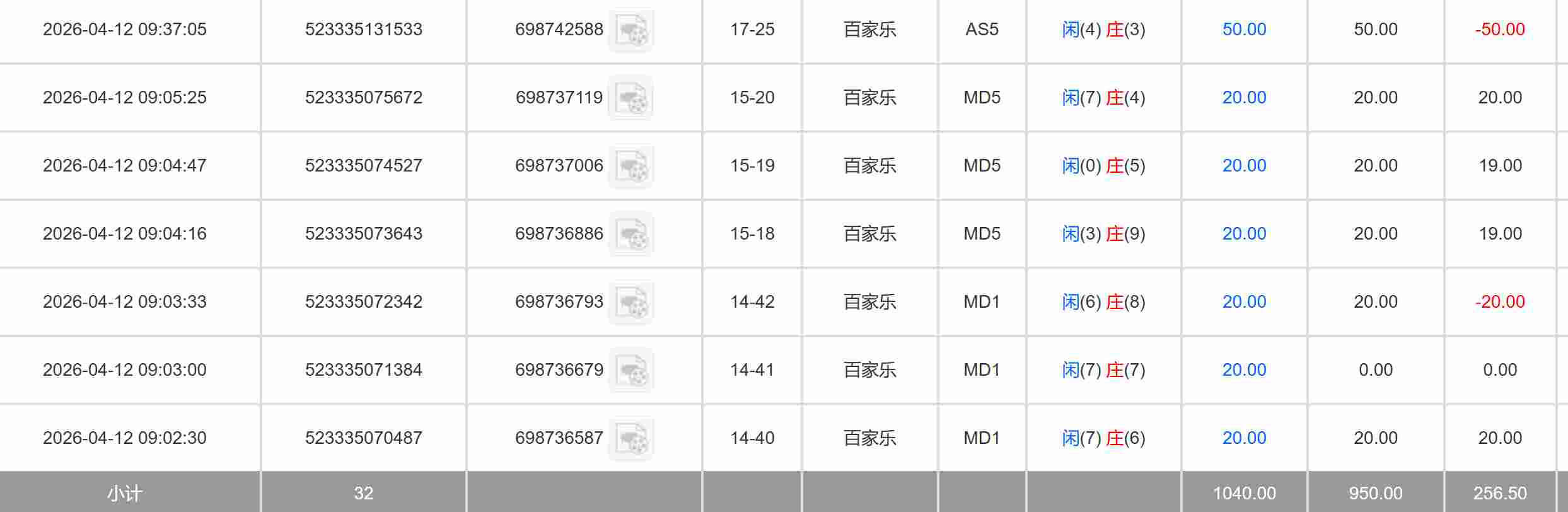Screen dimensions: 1568x512
Task: Open replay video icon for round 698737119
Action: (x=631, y=98)
